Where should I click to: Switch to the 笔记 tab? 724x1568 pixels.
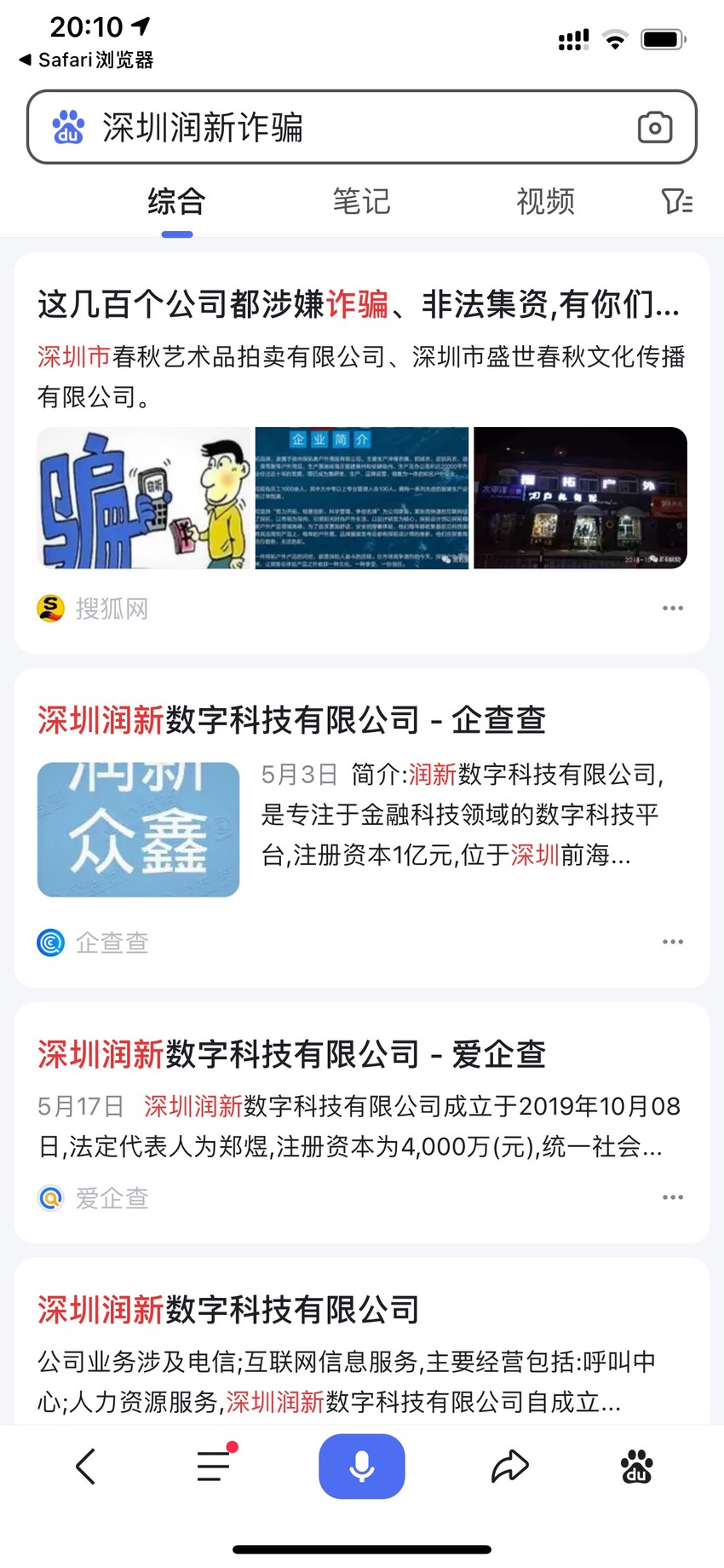(x=361, y=202)
